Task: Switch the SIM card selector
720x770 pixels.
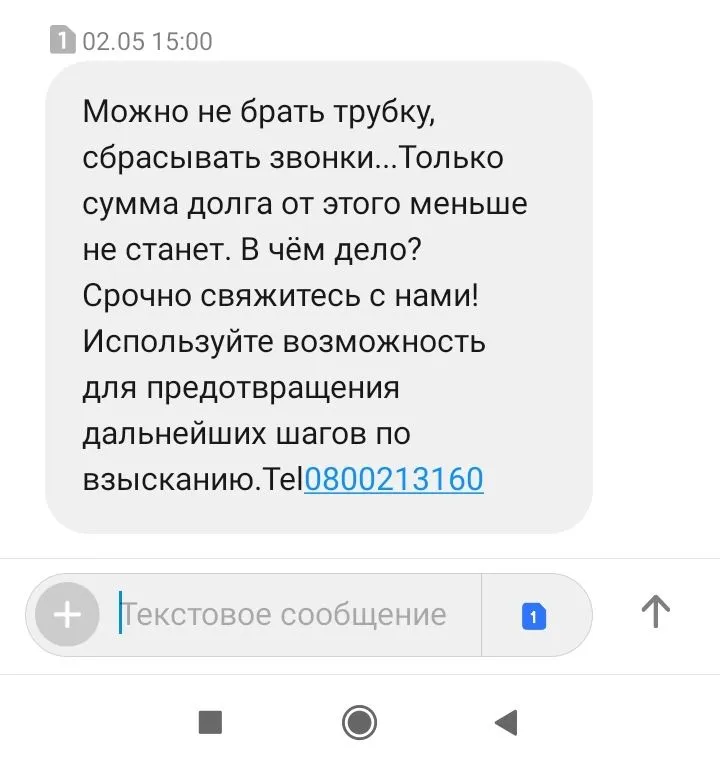Action: [x=534, y=616]
